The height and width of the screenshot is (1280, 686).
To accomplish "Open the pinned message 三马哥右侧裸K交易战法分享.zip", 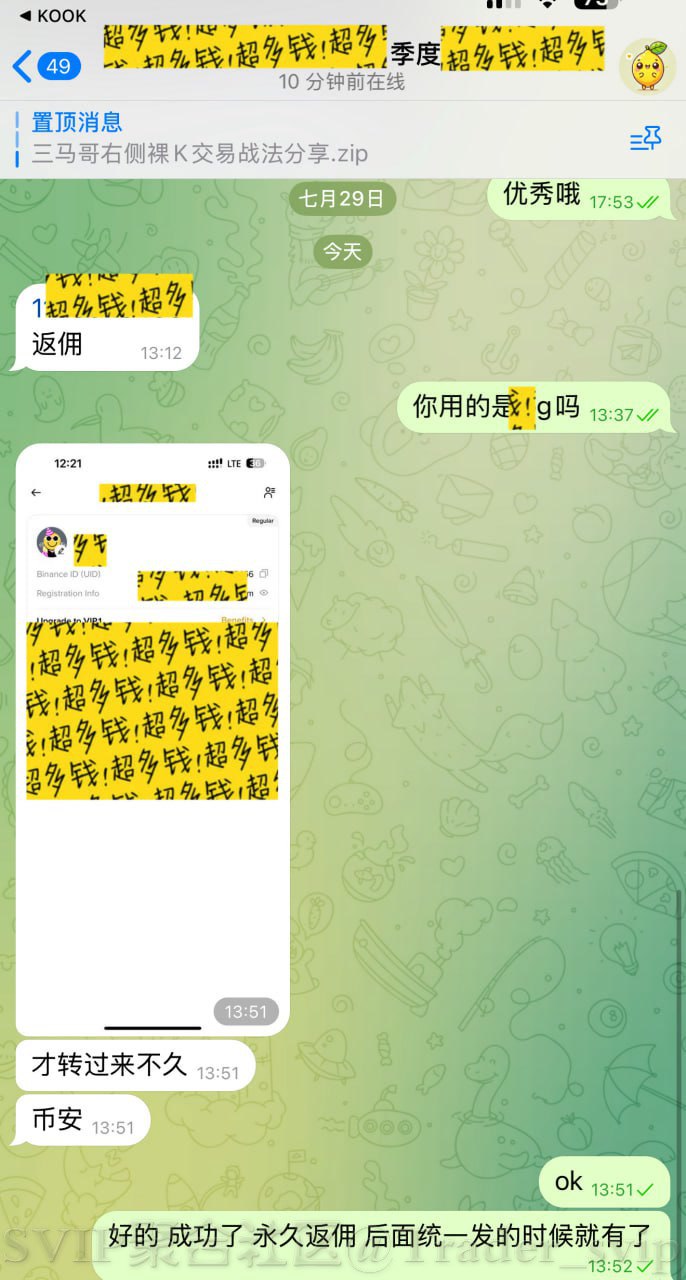I will click(200, 140).
